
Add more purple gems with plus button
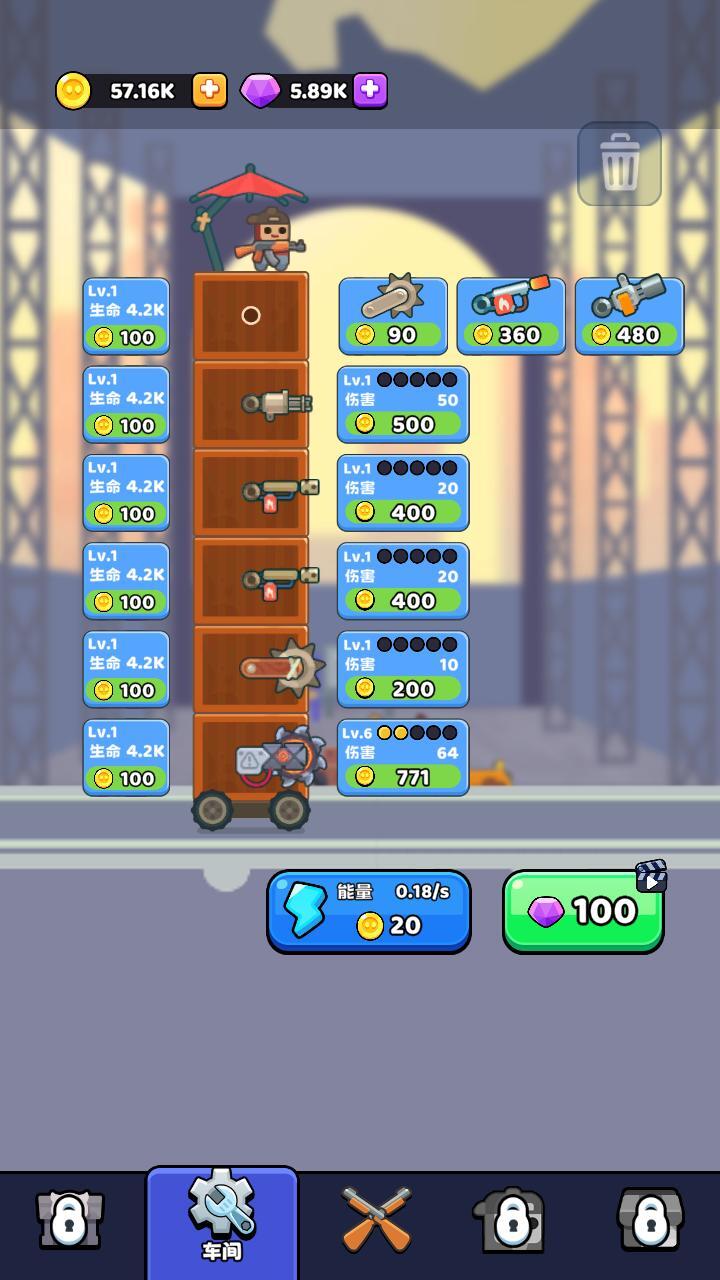[x=370, y=90]
